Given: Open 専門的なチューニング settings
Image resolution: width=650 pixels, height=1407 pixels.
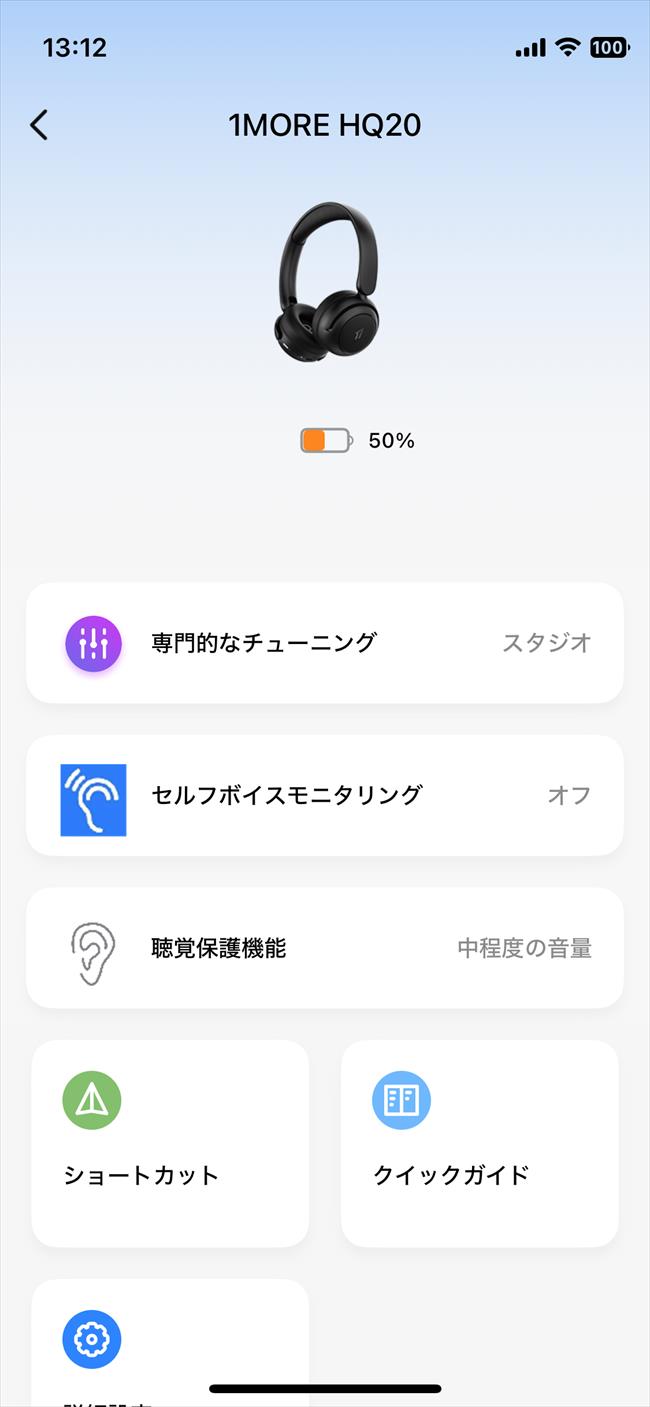Looking at the screenshot, I should pyautogui.click(x=325, y=643).
